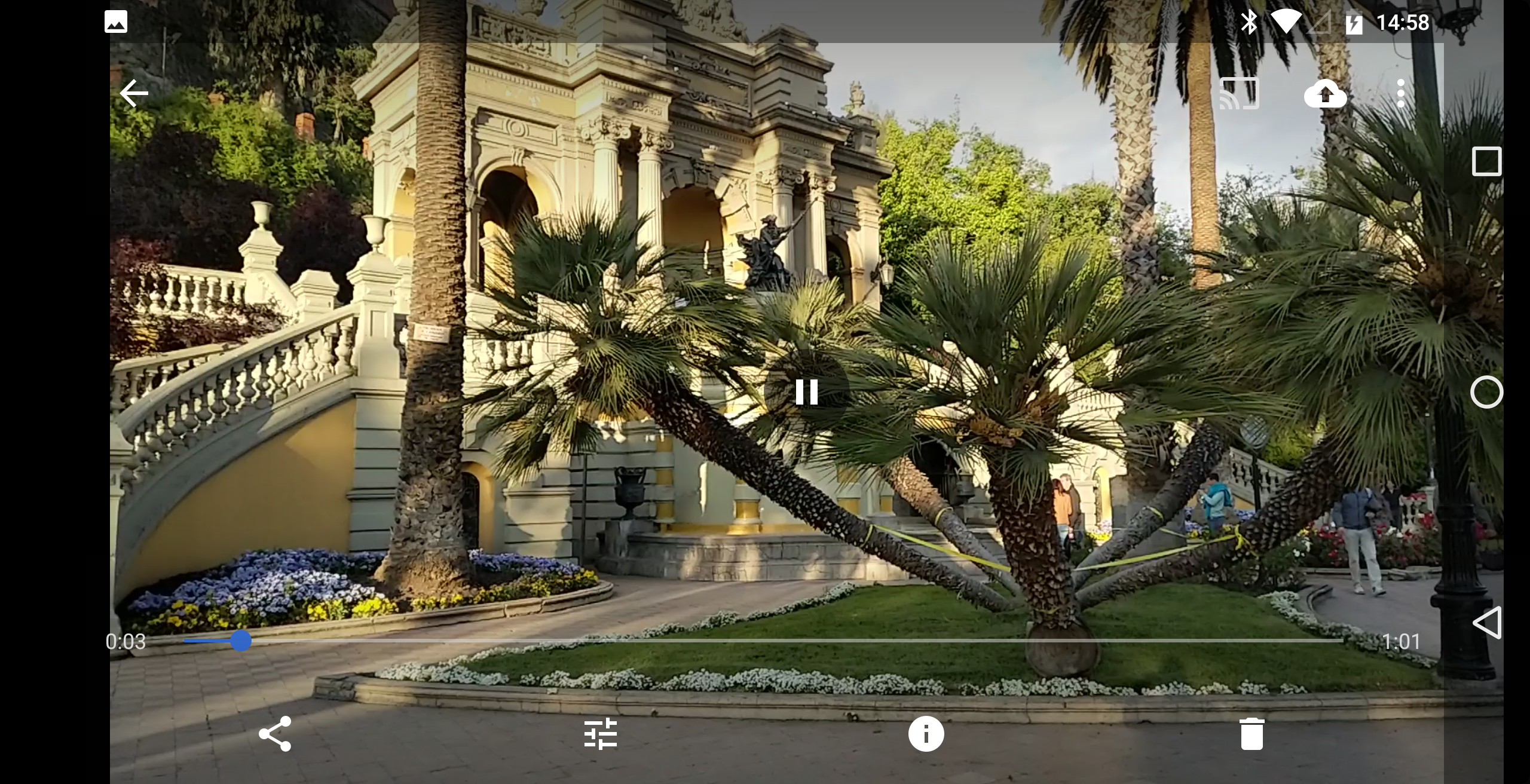Go to the system home screen
The width and height of the screenshot is (1530, 784).
coord(1486,392)
